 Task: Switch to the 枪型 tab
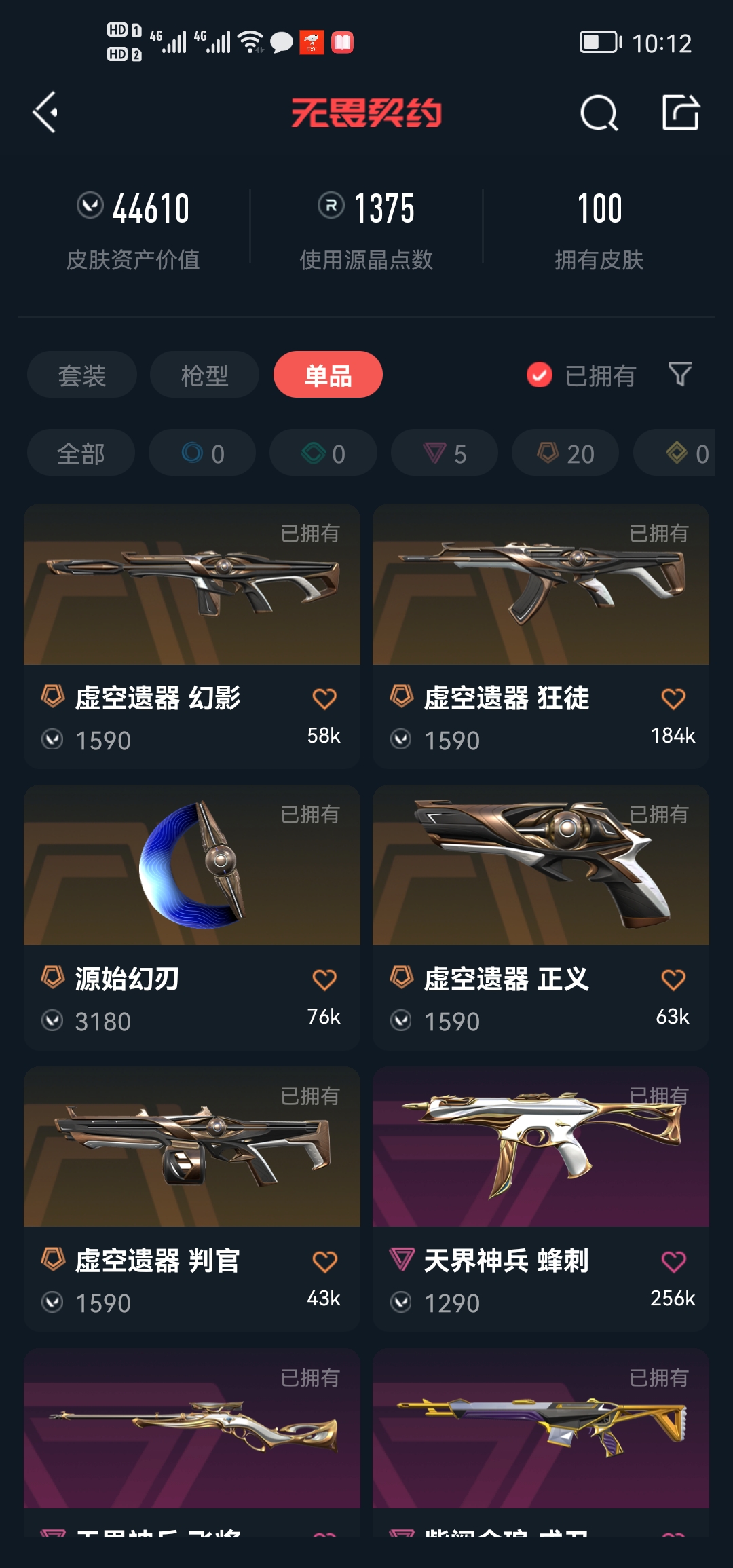pos(204,375)
